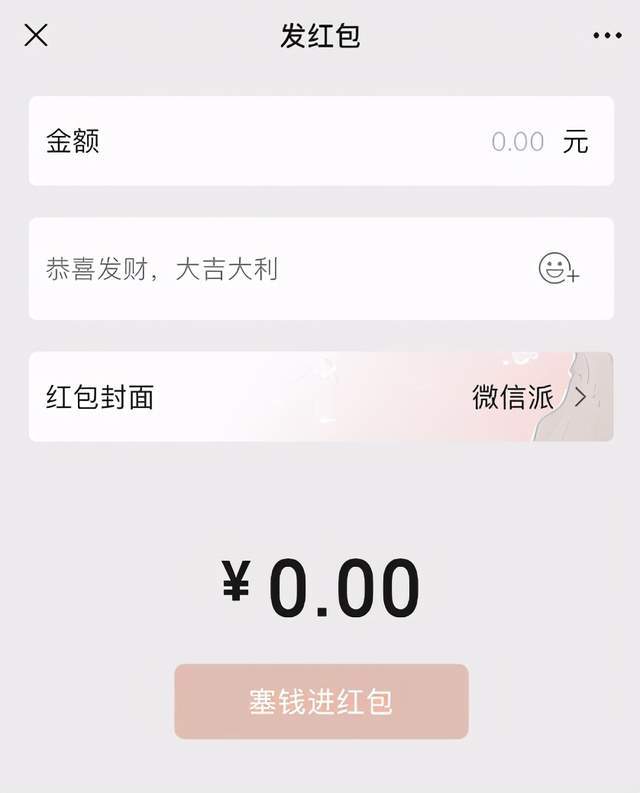640x793 pixels.
Task: Open 红包封面 cover selection
Action: (x=320, y=397)
